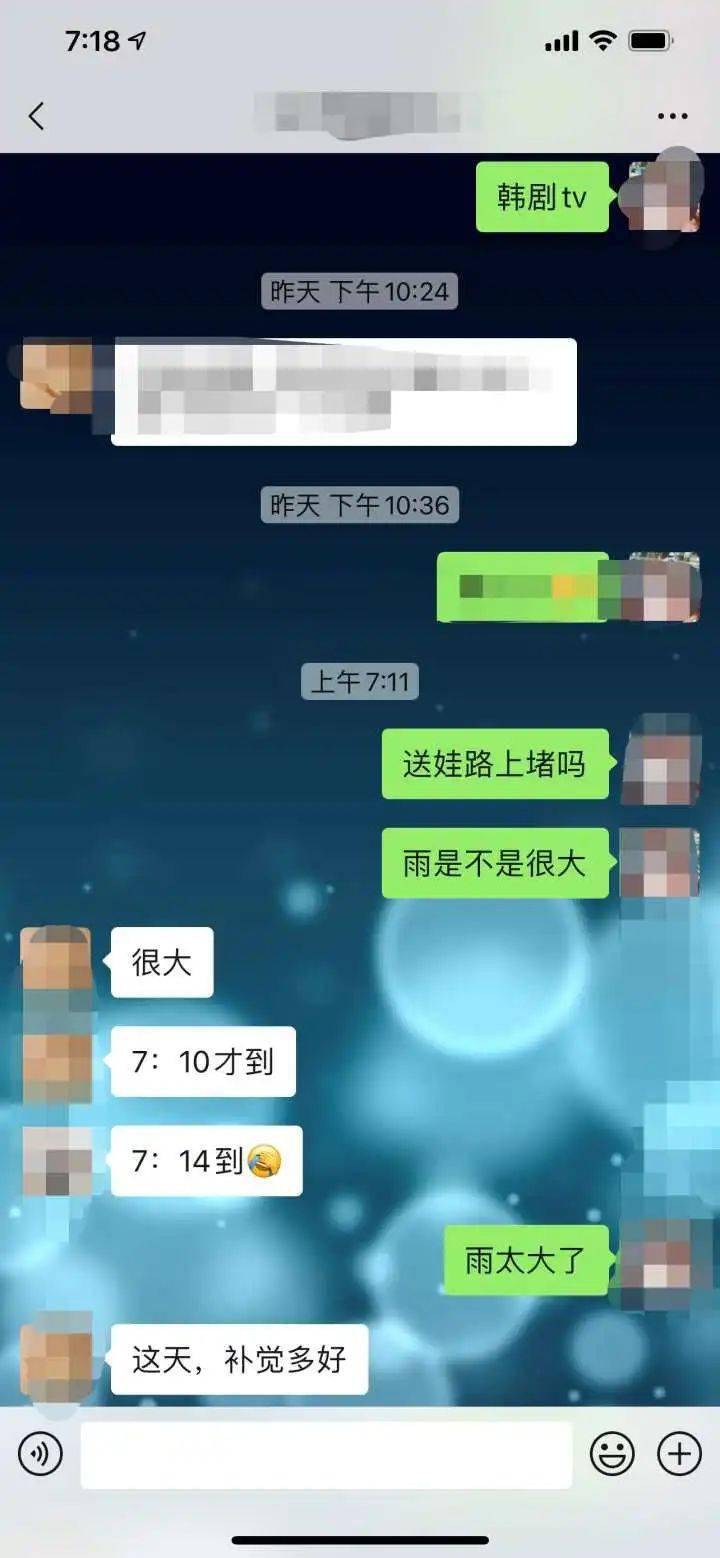Tap the message text field
This screenshot has width=720, height=1558.
(x=326, y=1455)
